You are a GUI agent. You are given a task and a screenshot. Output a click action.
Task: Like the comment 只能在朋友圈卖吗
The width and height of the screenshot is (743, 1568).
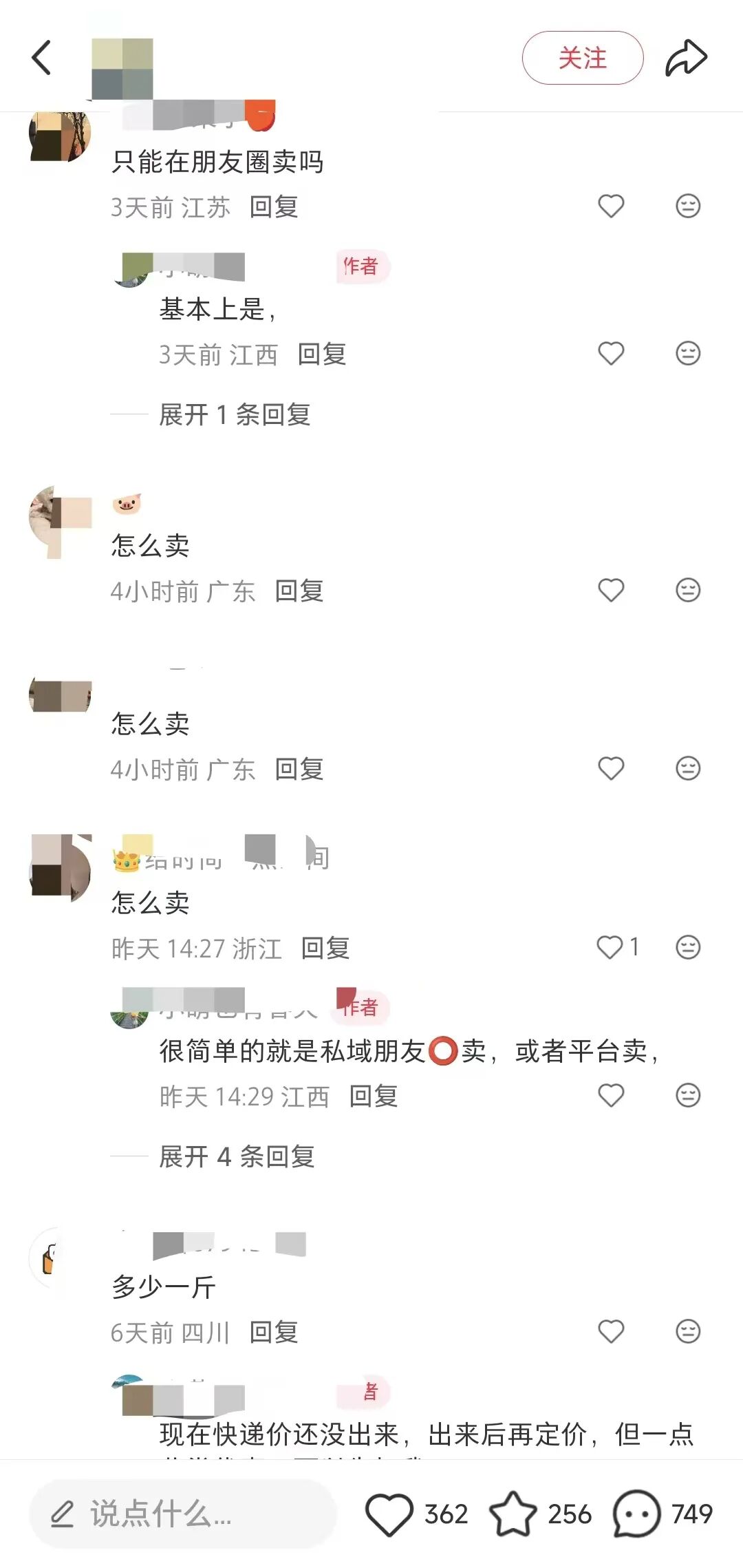coord(611,206)
